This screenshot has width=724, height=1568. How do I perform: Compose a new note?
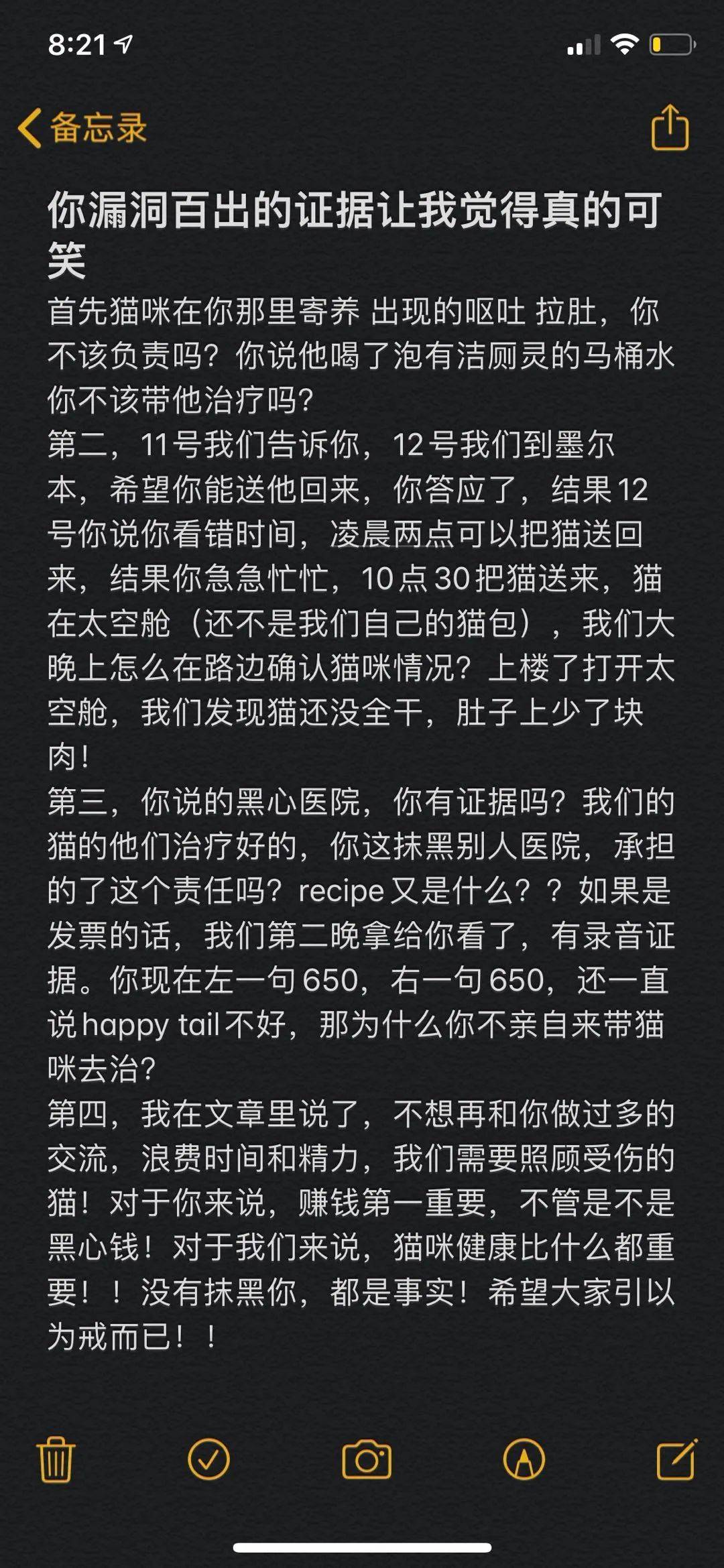[676, 1459]
